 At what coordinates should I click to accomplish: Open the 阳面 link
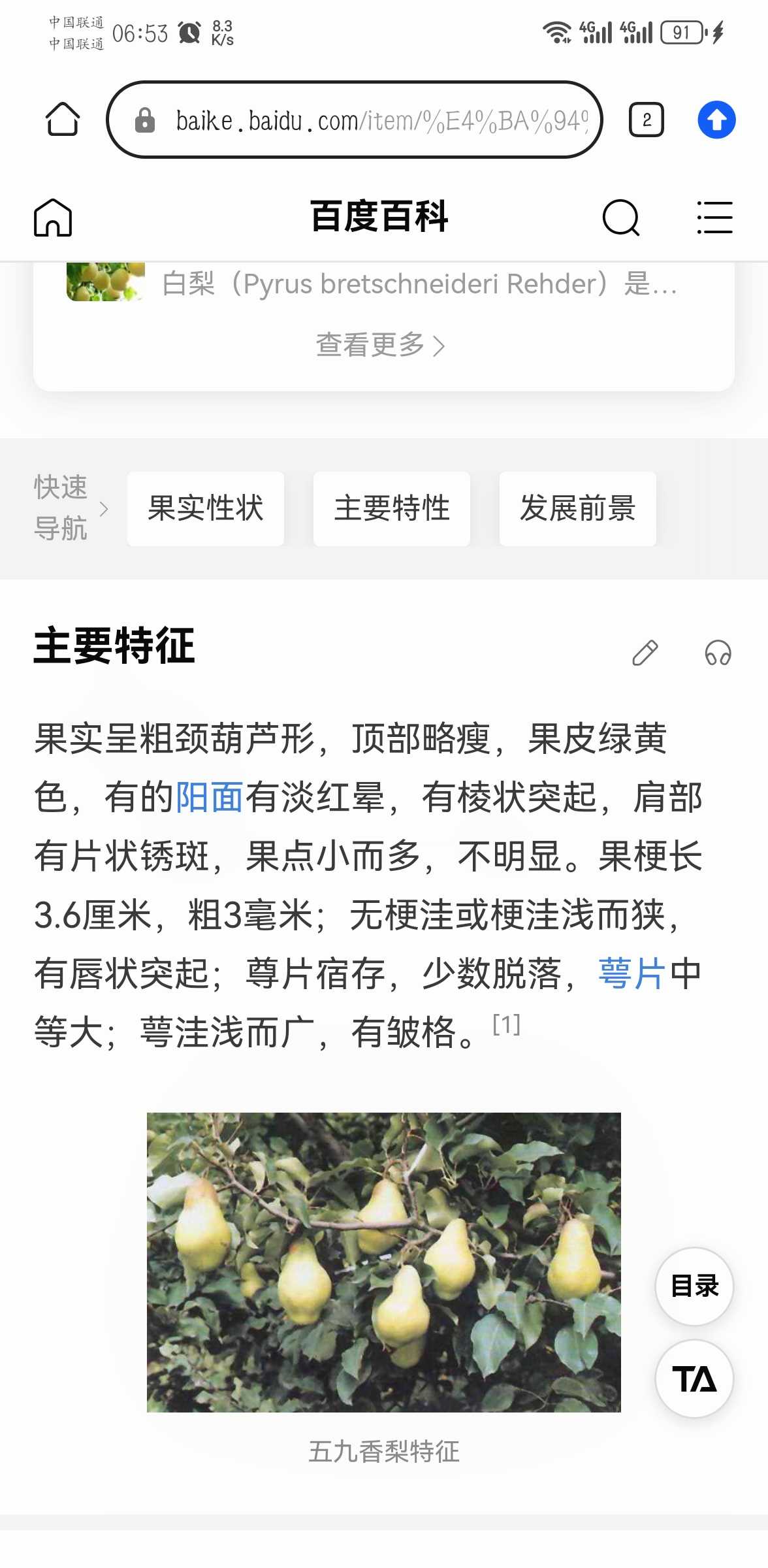(x=210, y=798)
